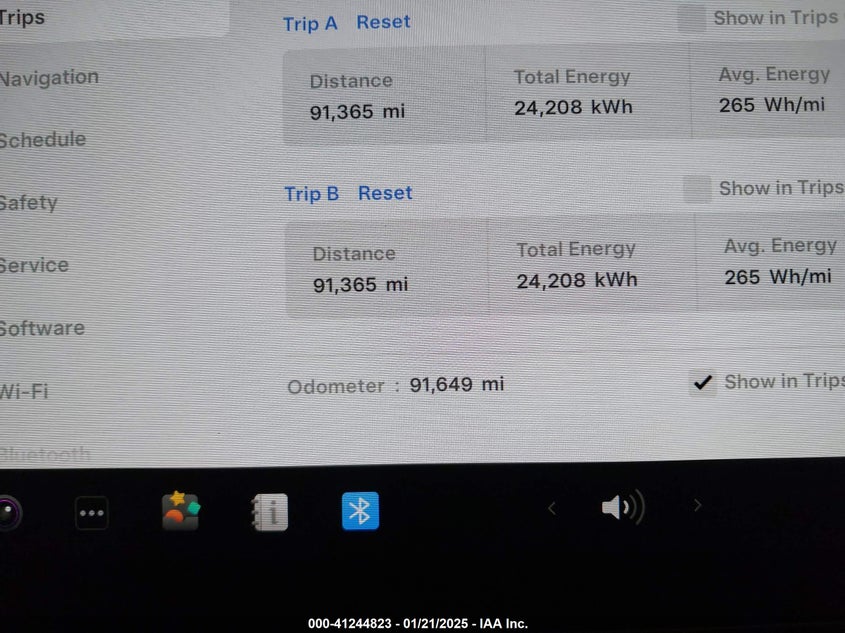
Task: Open the Navigation settings
Action: (50, 77)
